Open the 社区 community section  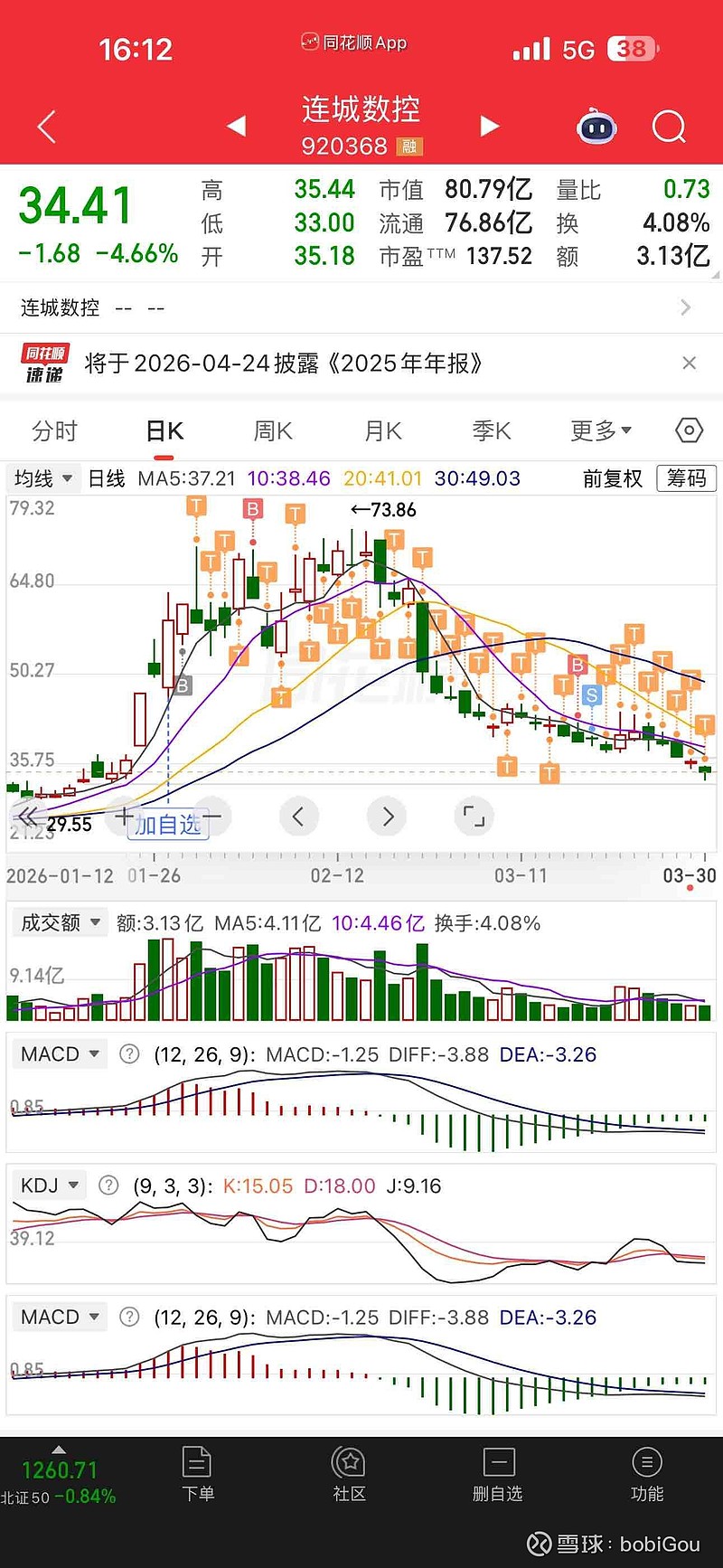[349, 1474]
